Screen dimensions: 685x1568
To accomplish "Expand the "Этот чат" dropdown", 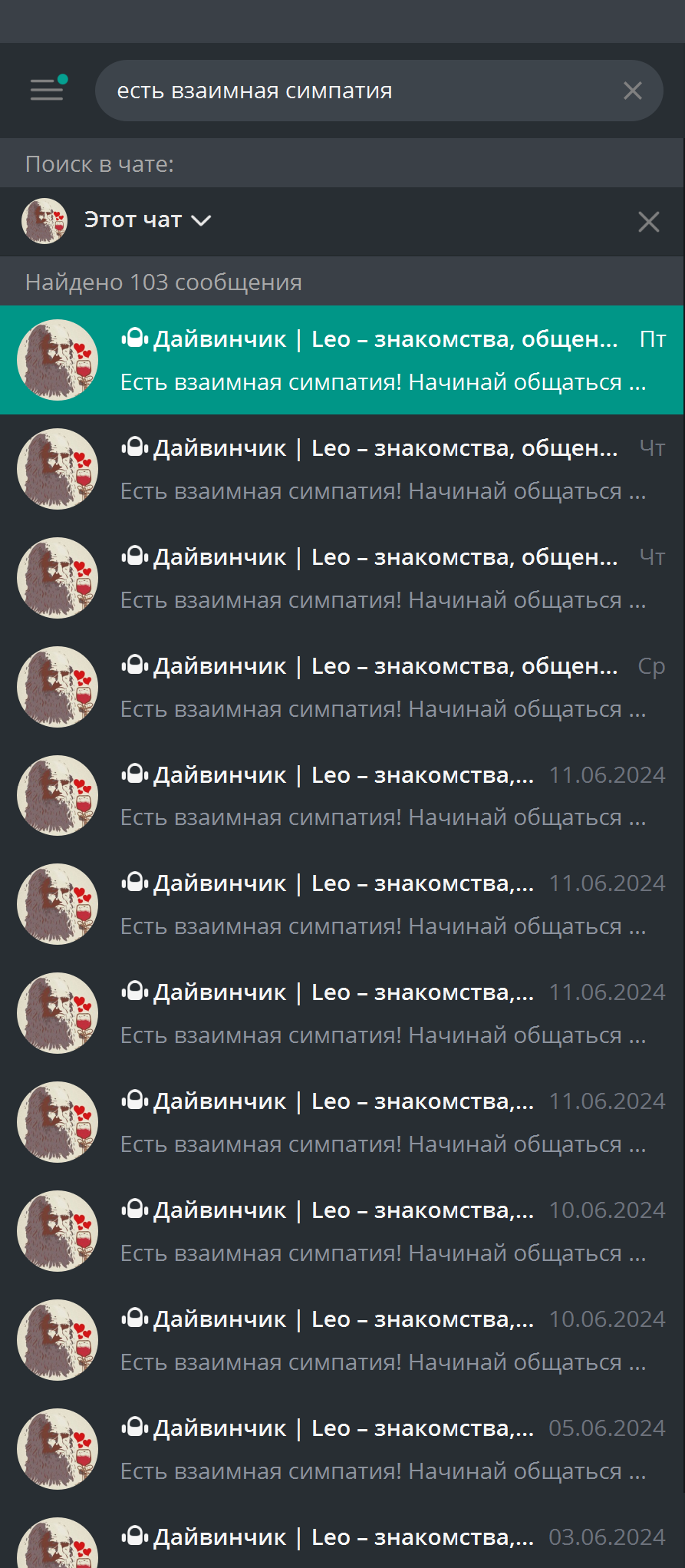I will (x=147, y=220).
